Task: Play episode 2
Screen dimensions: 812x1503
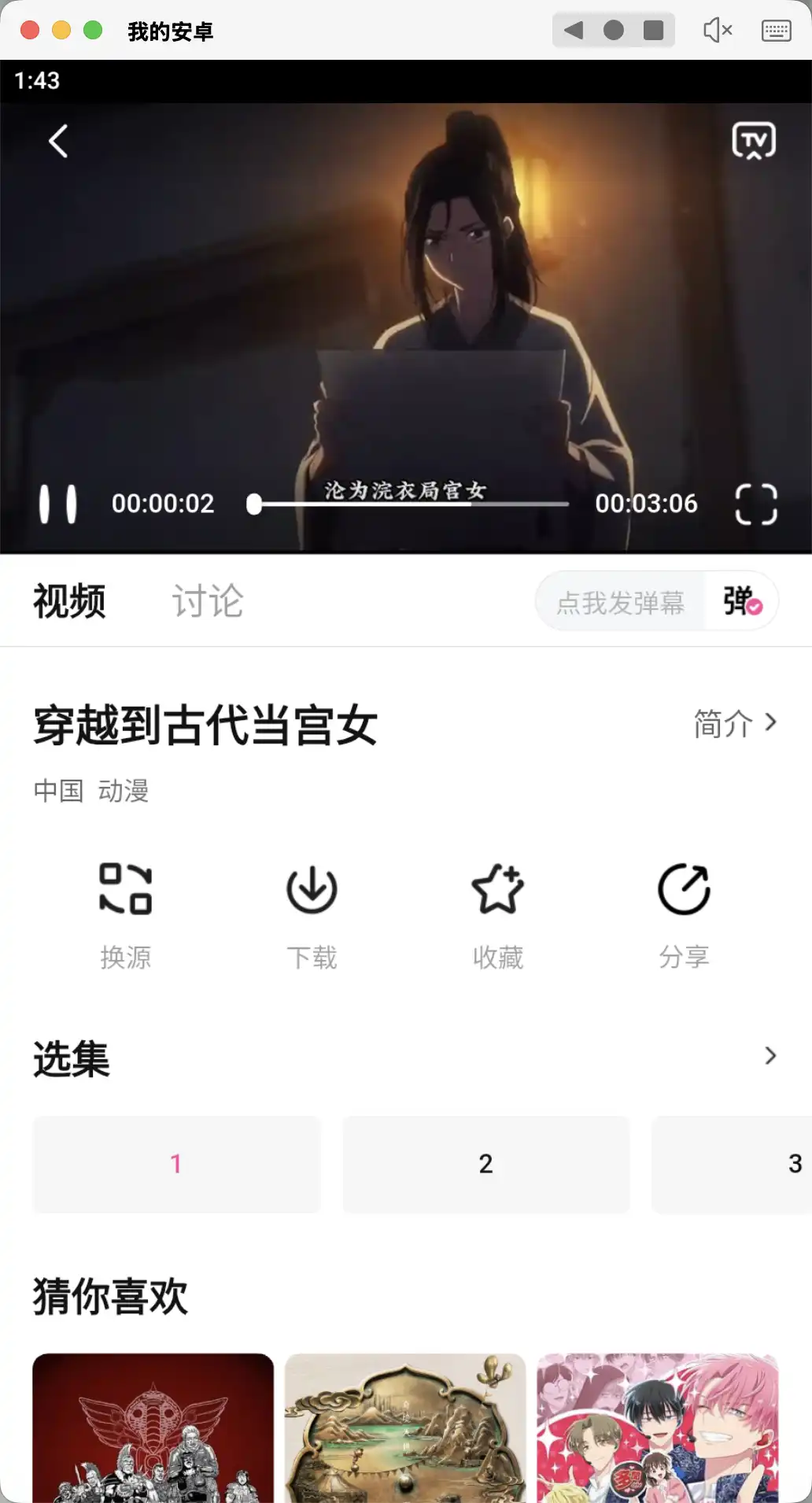Action: click(485, 1165)
